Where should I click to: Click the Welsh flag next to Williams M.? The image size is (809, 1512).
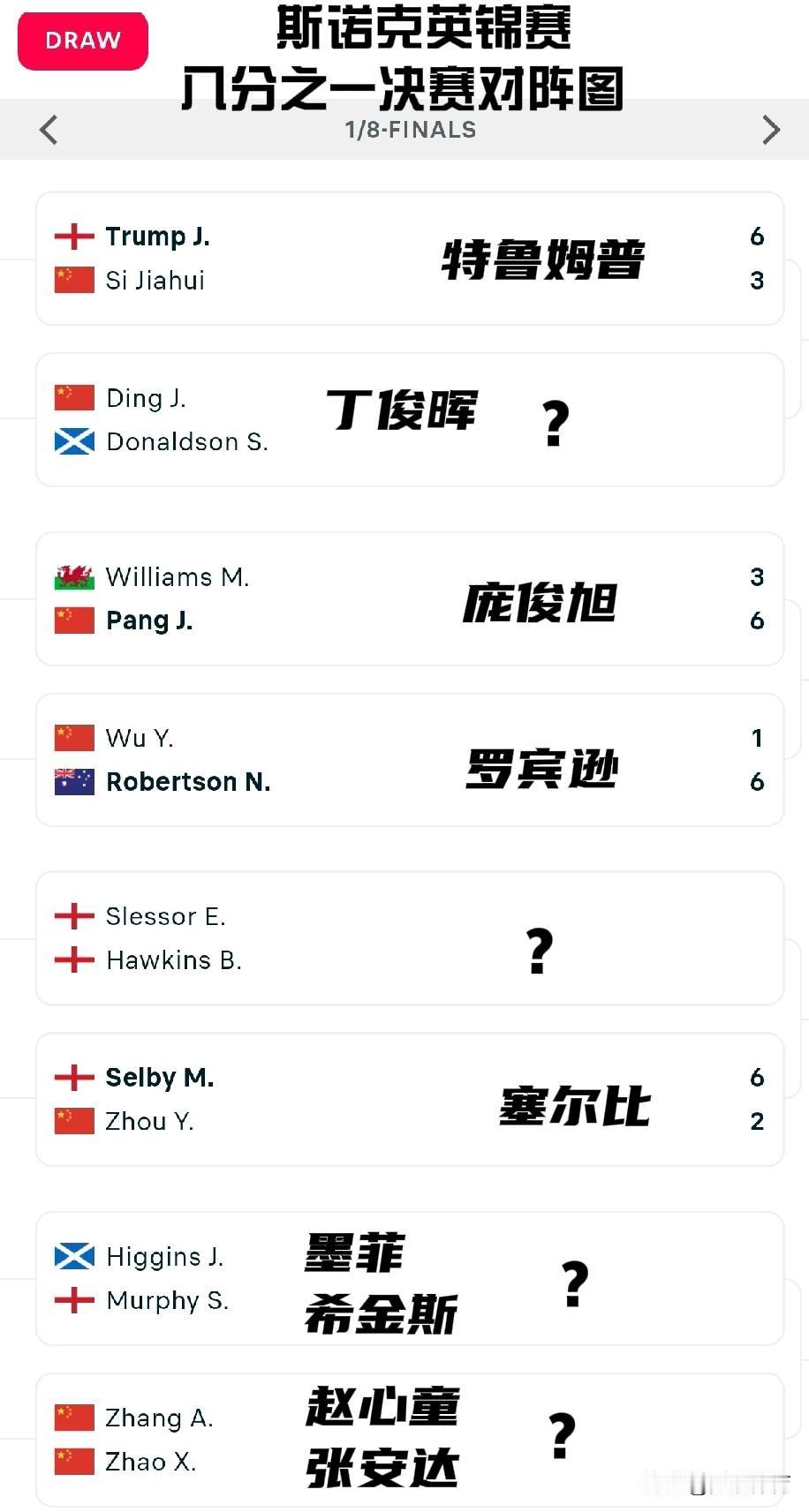(74, 576)
